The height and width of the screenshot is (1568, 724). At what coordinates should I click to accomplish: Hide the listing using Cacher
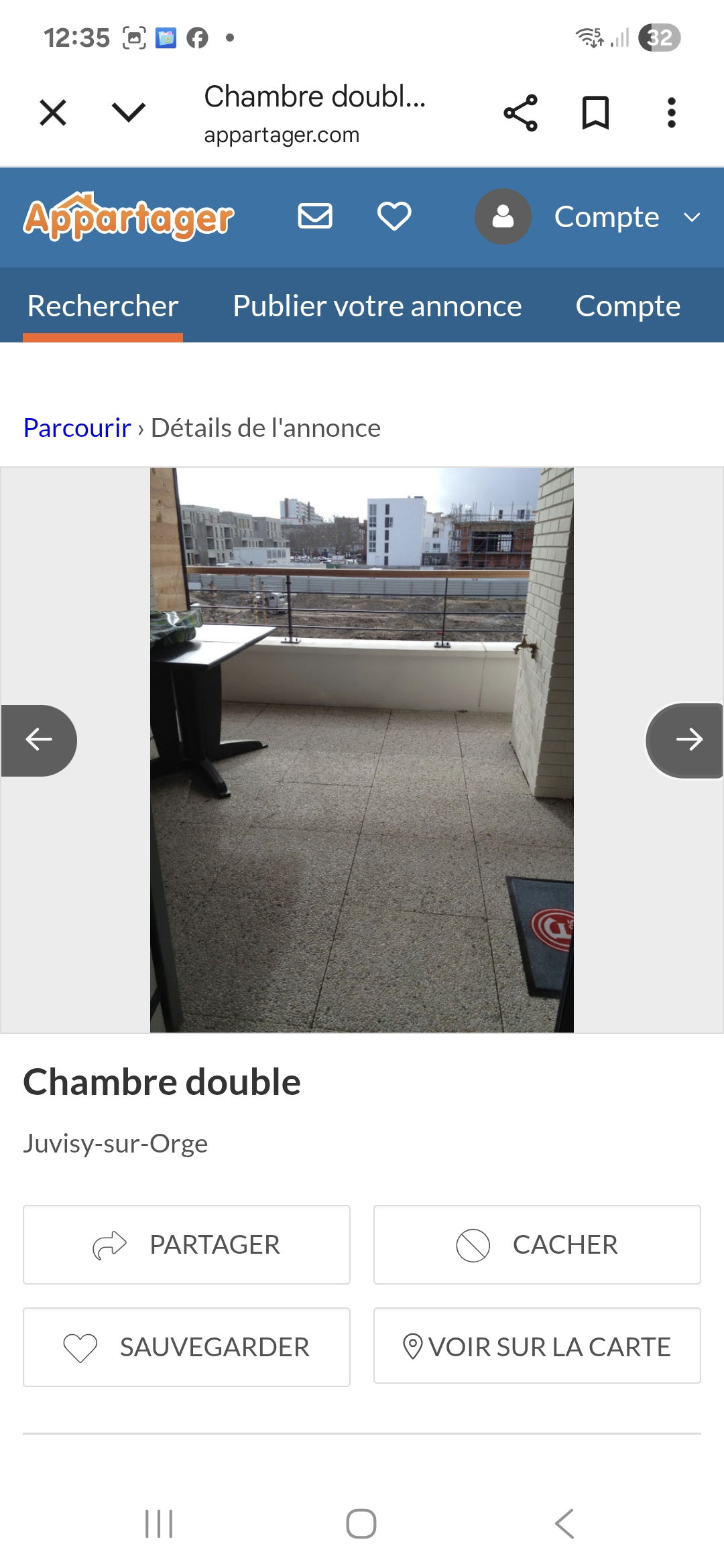[x=538, y=1244]
